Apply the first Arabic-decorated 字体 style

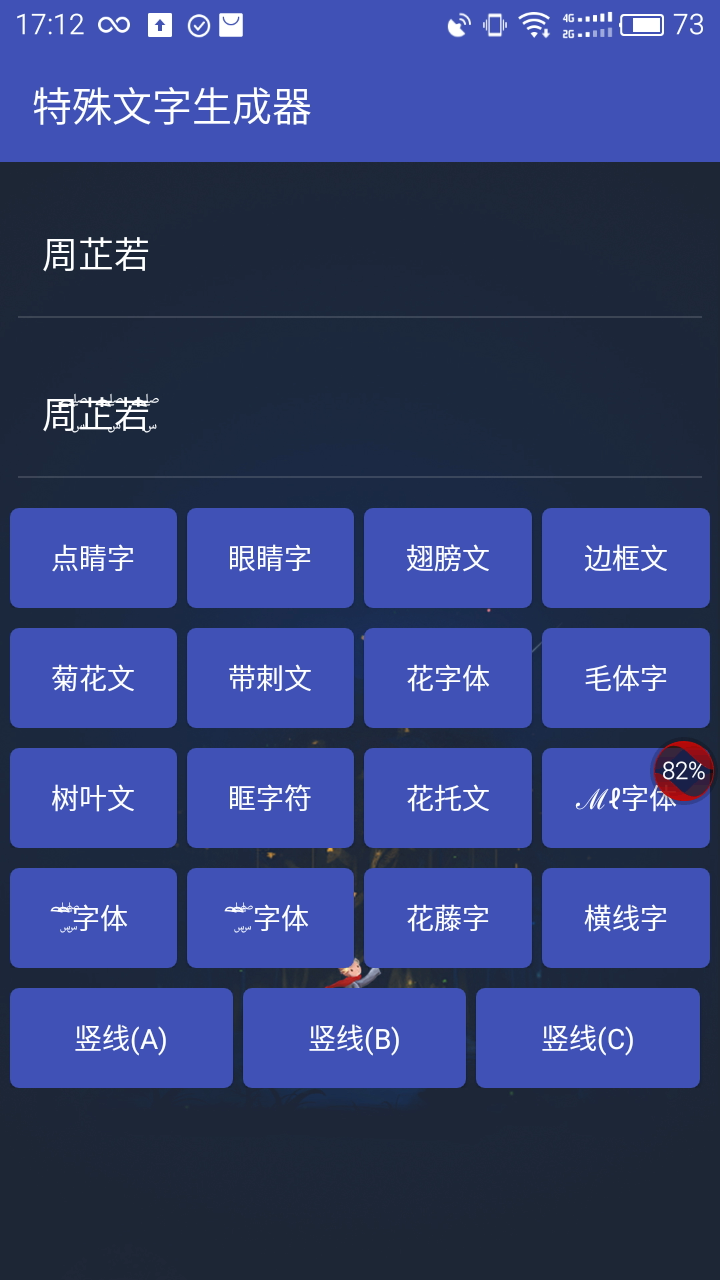click(93, 917)
